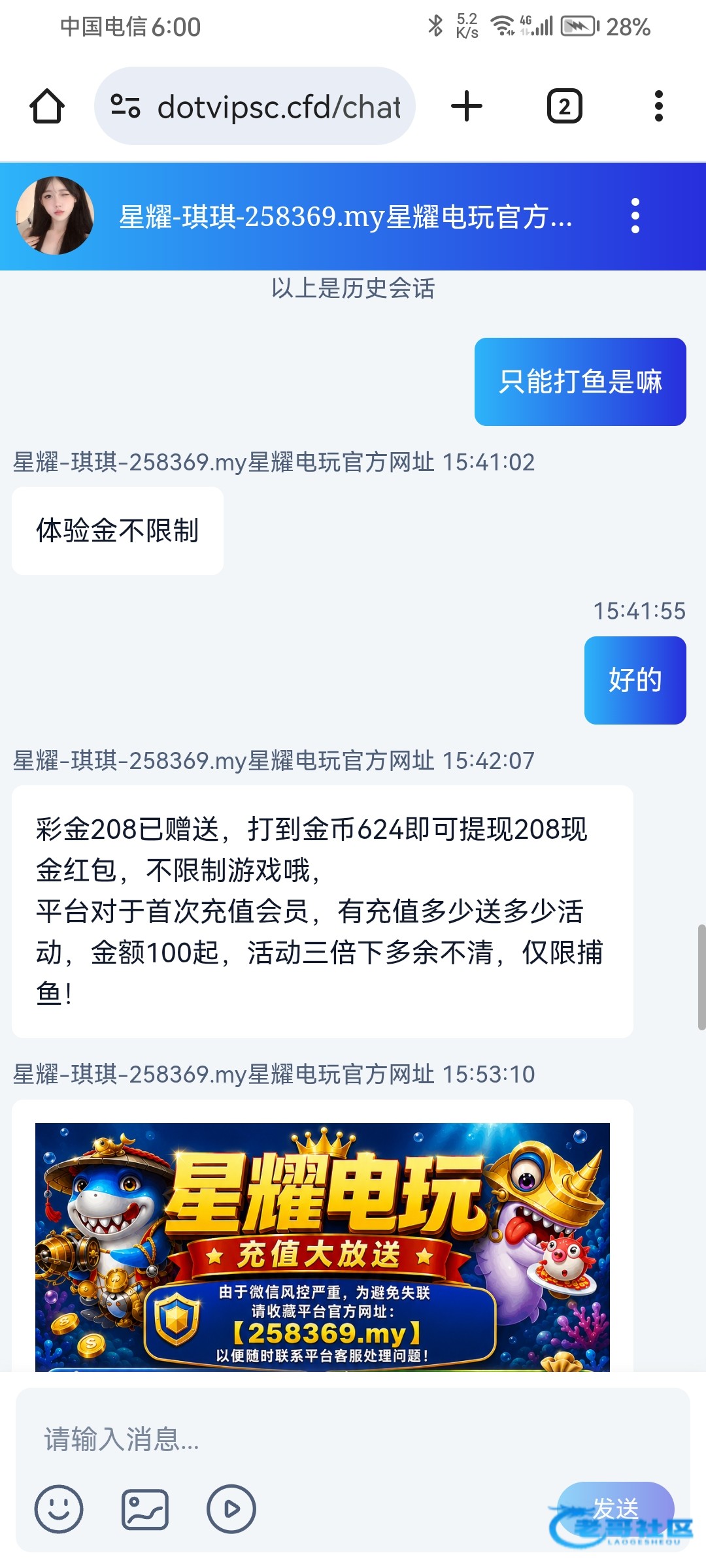Open the emoji picker
Screen dimensions: 706x1568
(x=59, y=1509)
